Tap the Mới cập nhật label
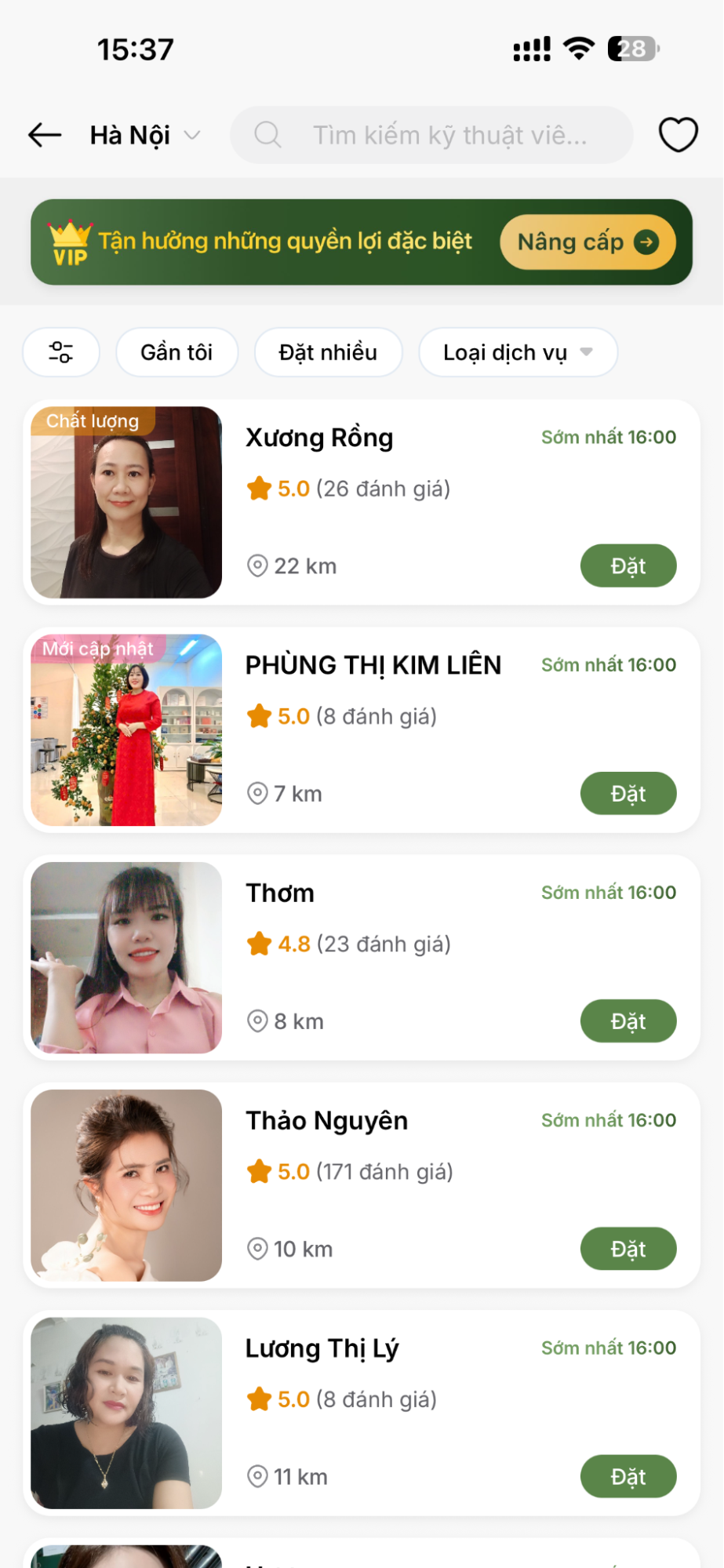The width and height of the screenshot is (724, 1568). click(94, 649)
